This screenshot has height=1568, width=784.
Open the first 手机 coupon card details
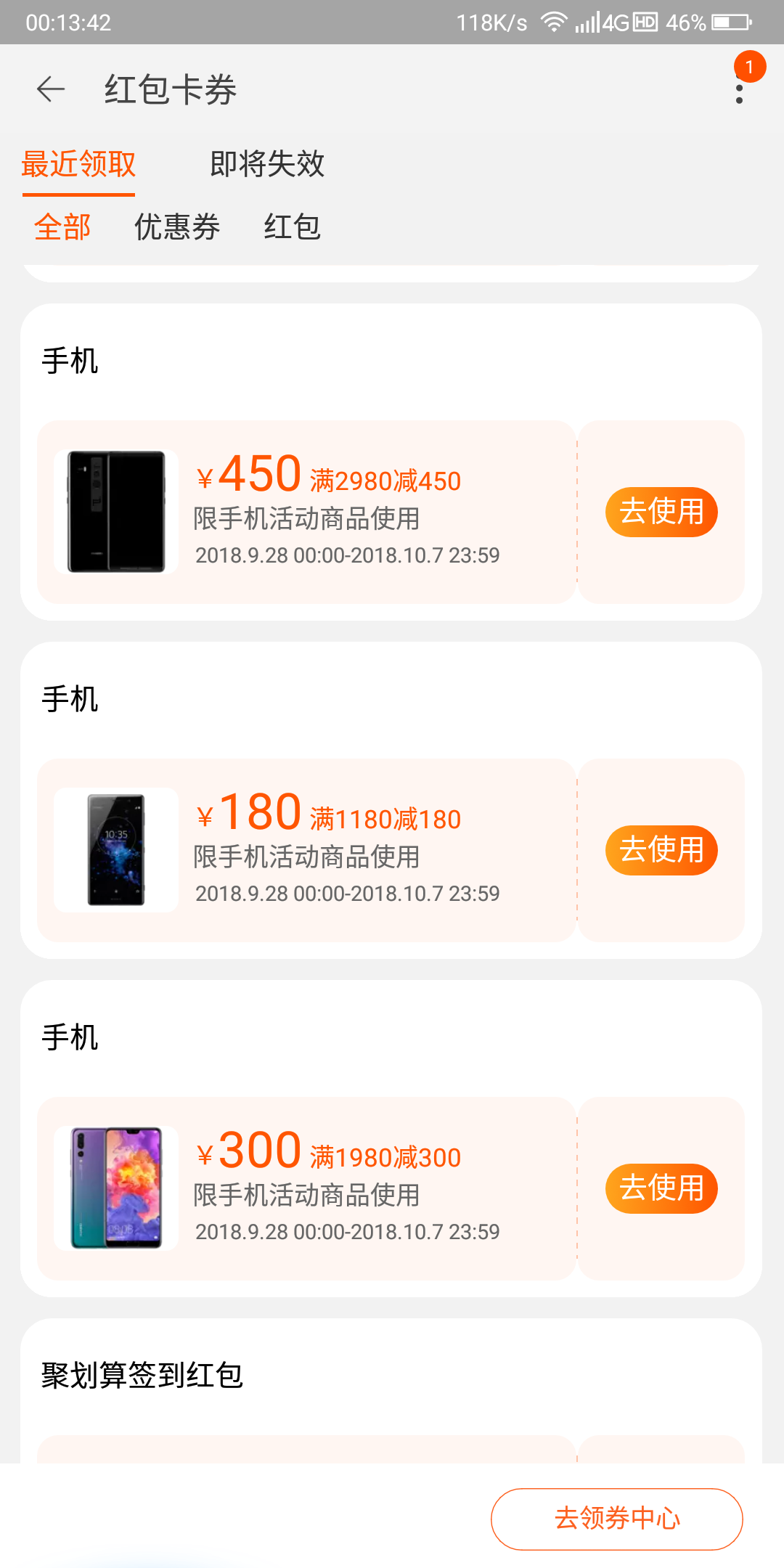pyautogui.click(x=305, y=512)
